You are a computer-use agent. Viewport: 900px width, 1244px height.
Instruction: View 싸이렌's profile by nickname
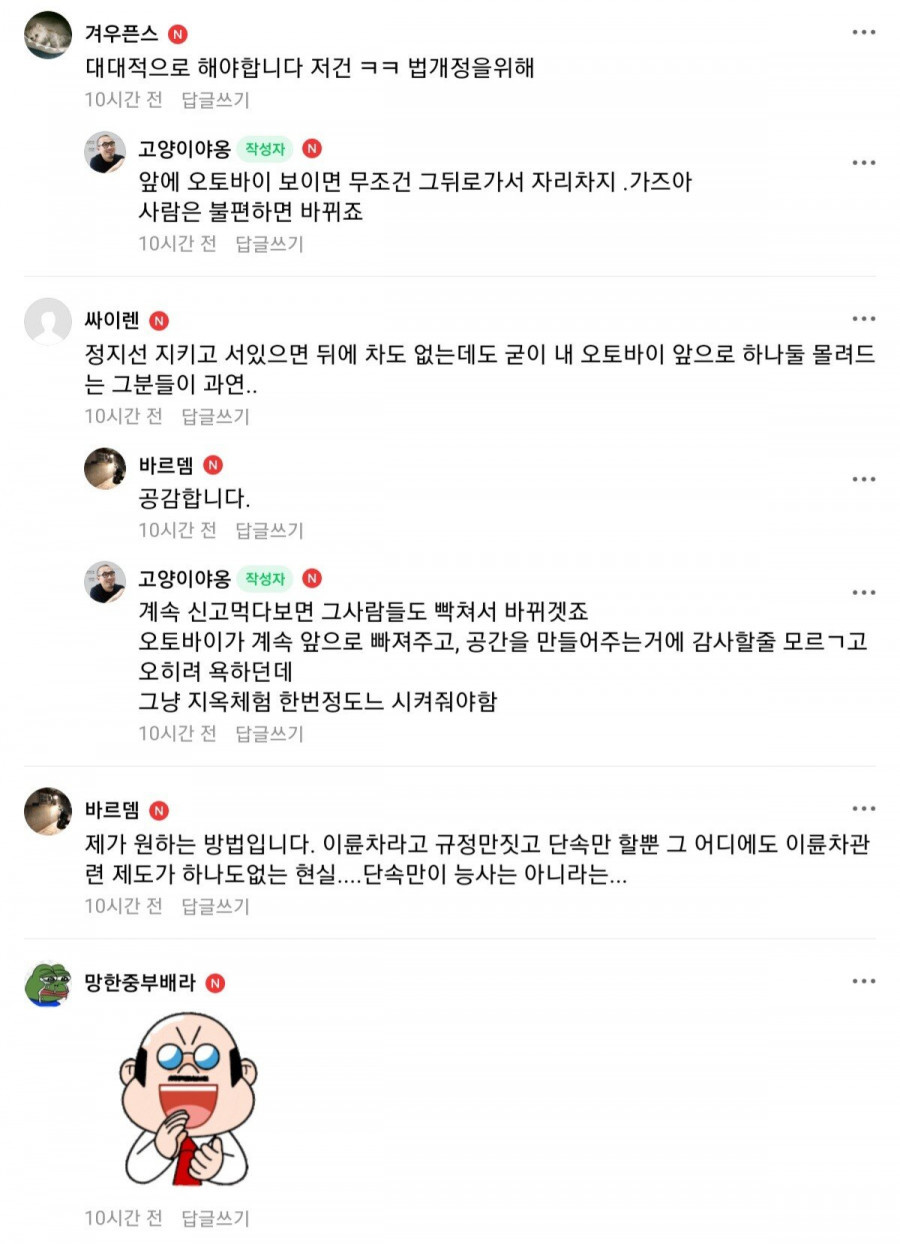(111, 321)
